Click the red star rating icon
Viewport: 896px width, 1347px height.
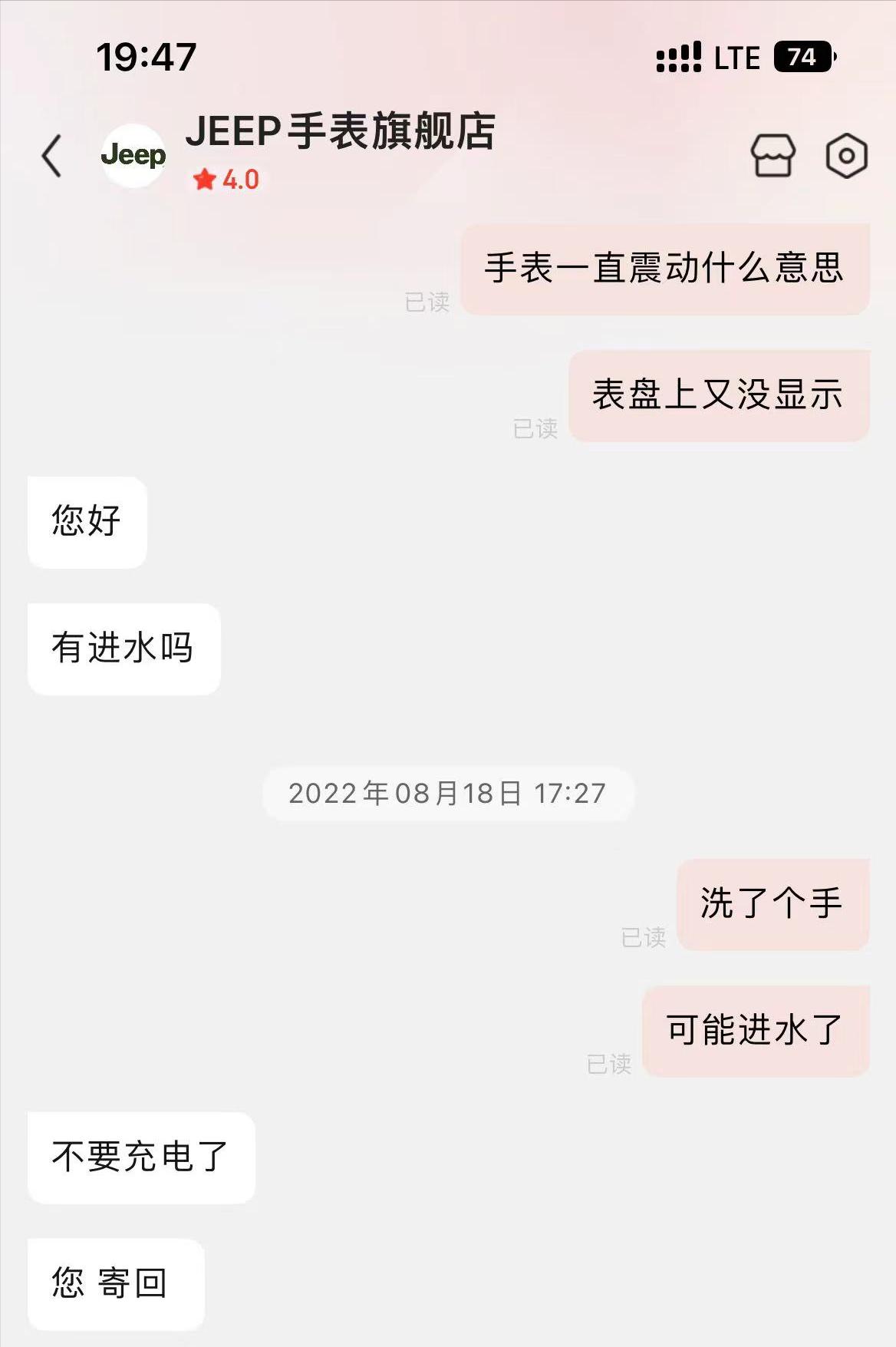click(204, 180)
